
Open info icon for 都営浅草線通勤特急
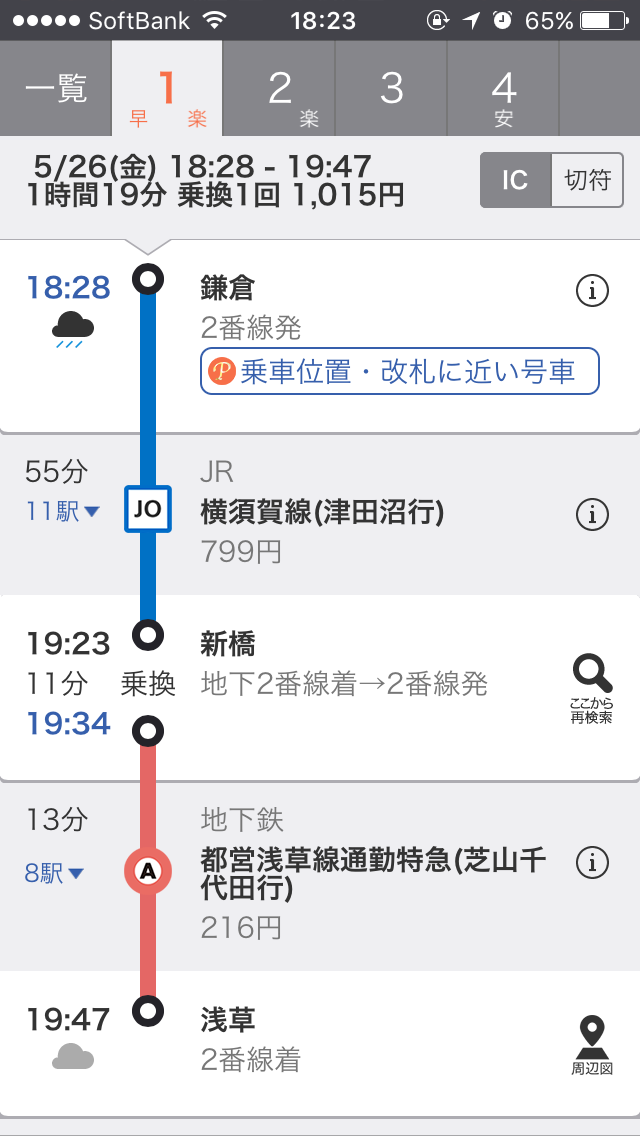tap(592, 862)
